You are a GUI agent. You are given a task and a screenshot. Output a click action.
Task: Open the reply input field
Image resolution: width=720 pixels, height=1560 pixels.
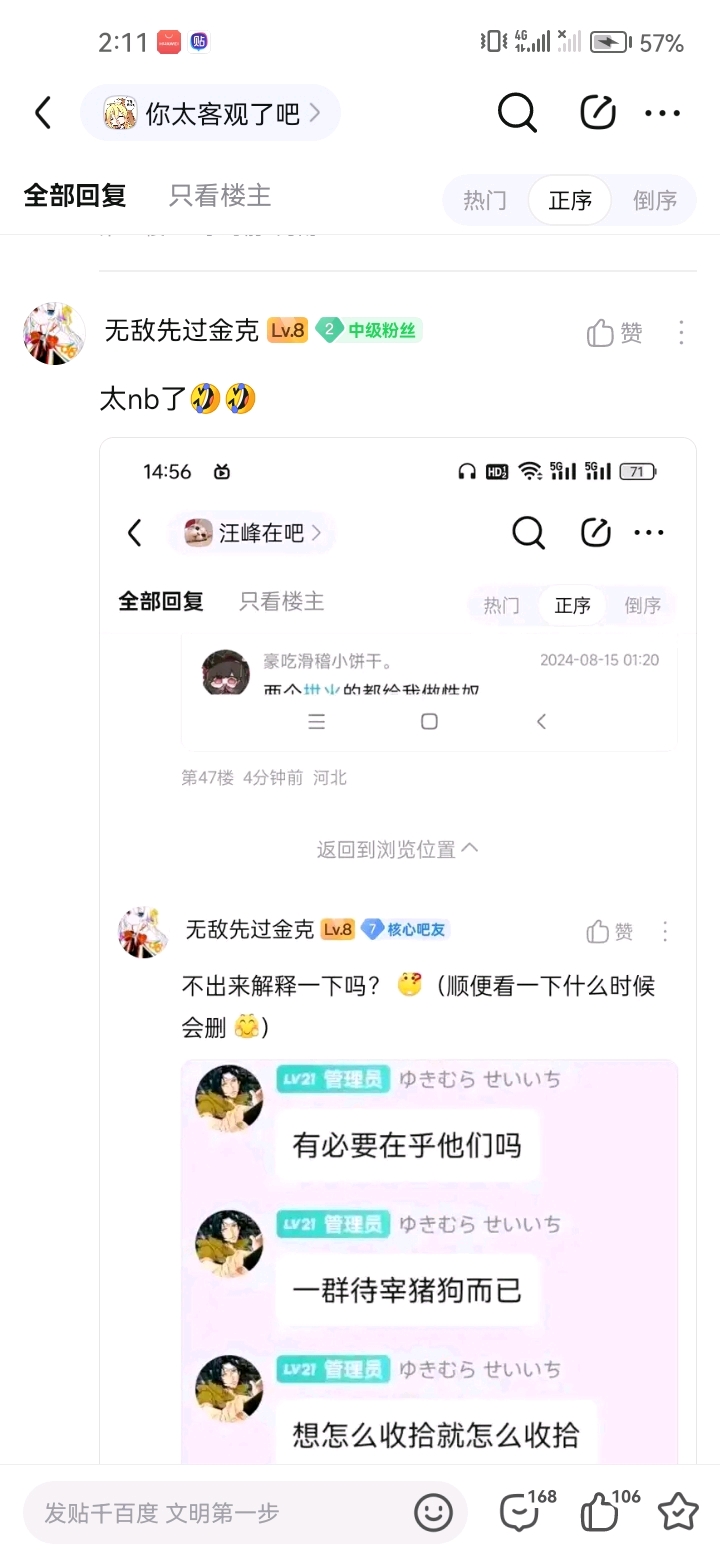pos(215,1513)
